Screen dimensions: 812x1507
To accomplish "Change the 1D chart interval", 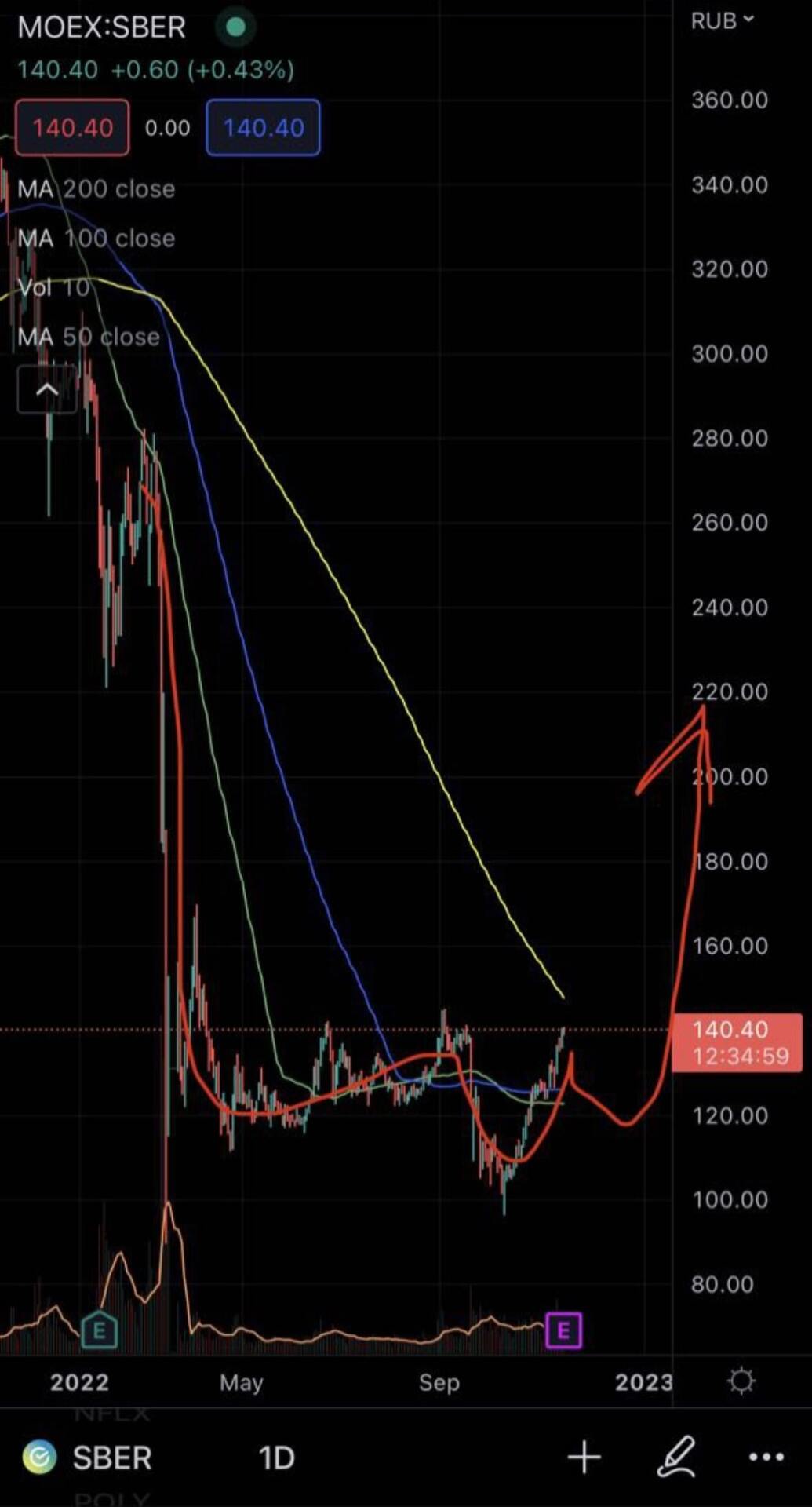I will tap(276, 1458).
